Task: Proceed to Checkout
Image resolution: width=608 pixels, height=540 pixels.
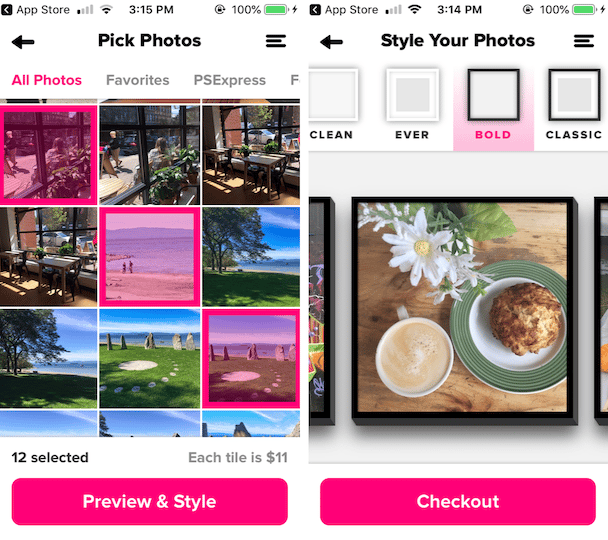Action: click(x=458, y=501)
